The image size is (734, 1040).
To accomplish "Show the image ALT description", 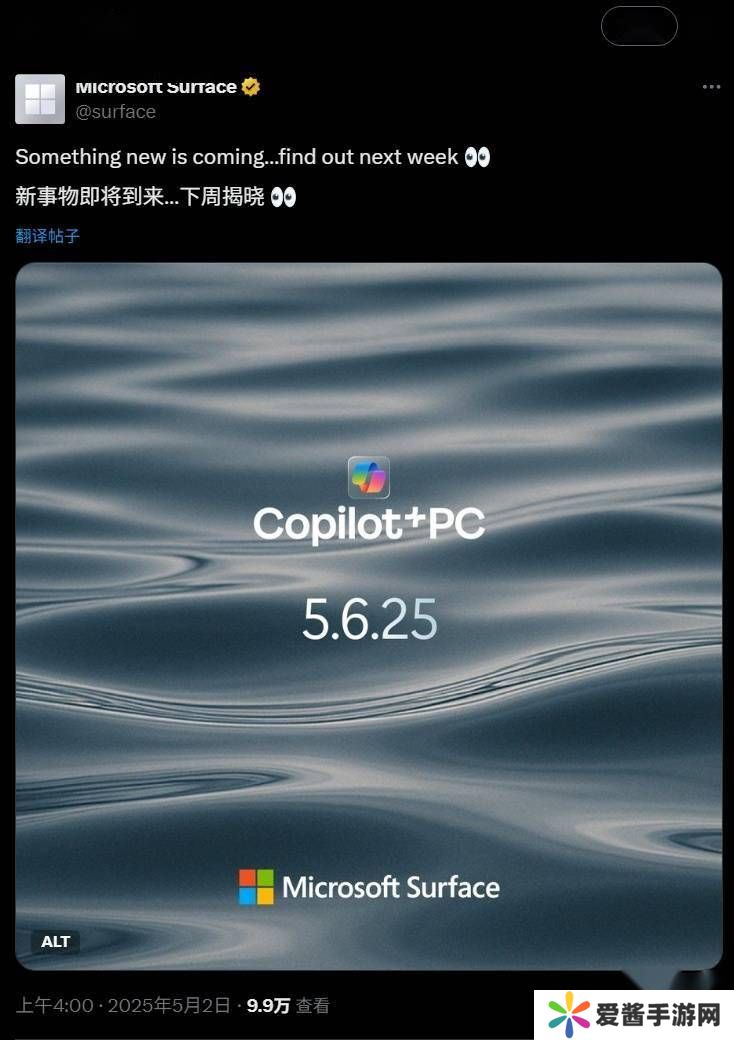I will (56, 941).
